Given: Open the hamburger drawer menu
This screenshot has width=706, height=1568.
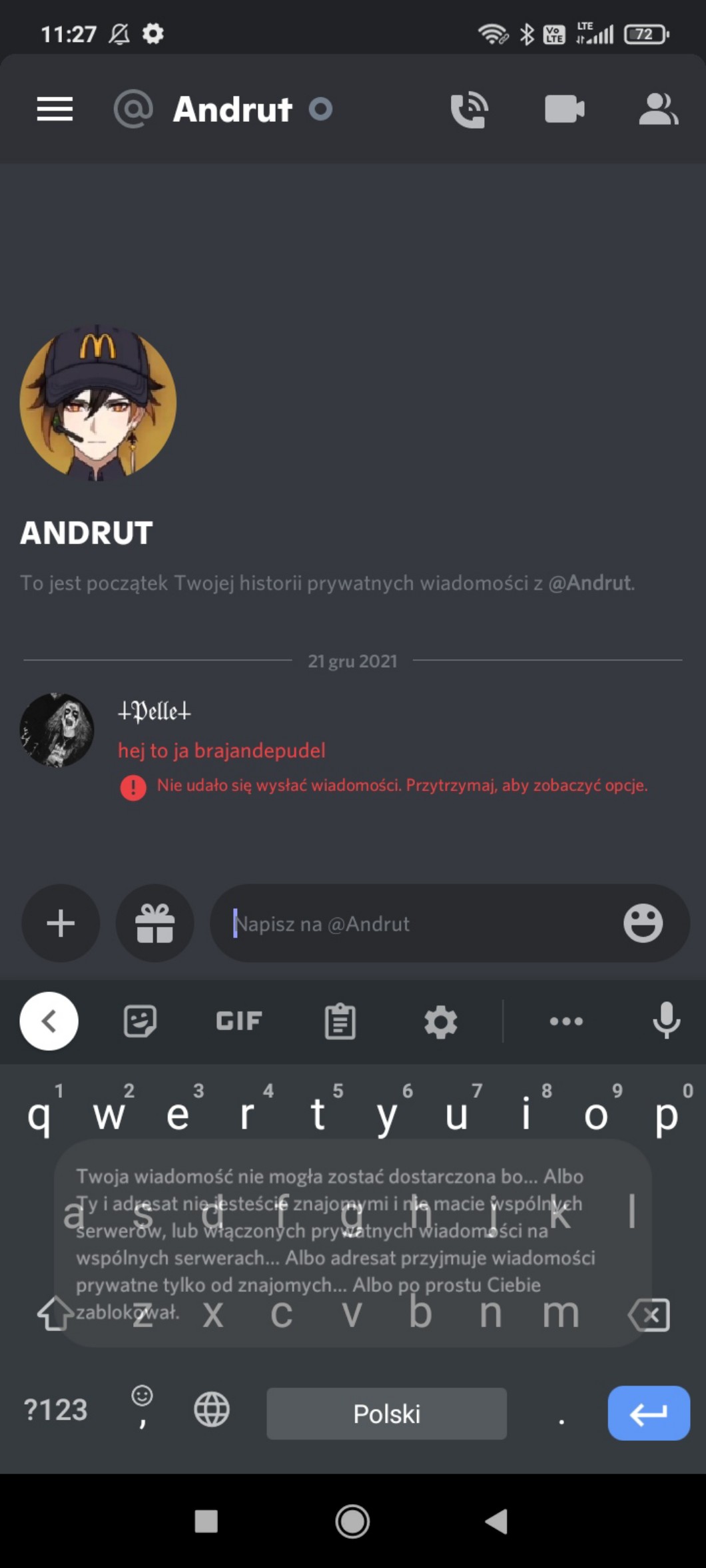Looking at the screenshot, I should pos(55,109).
